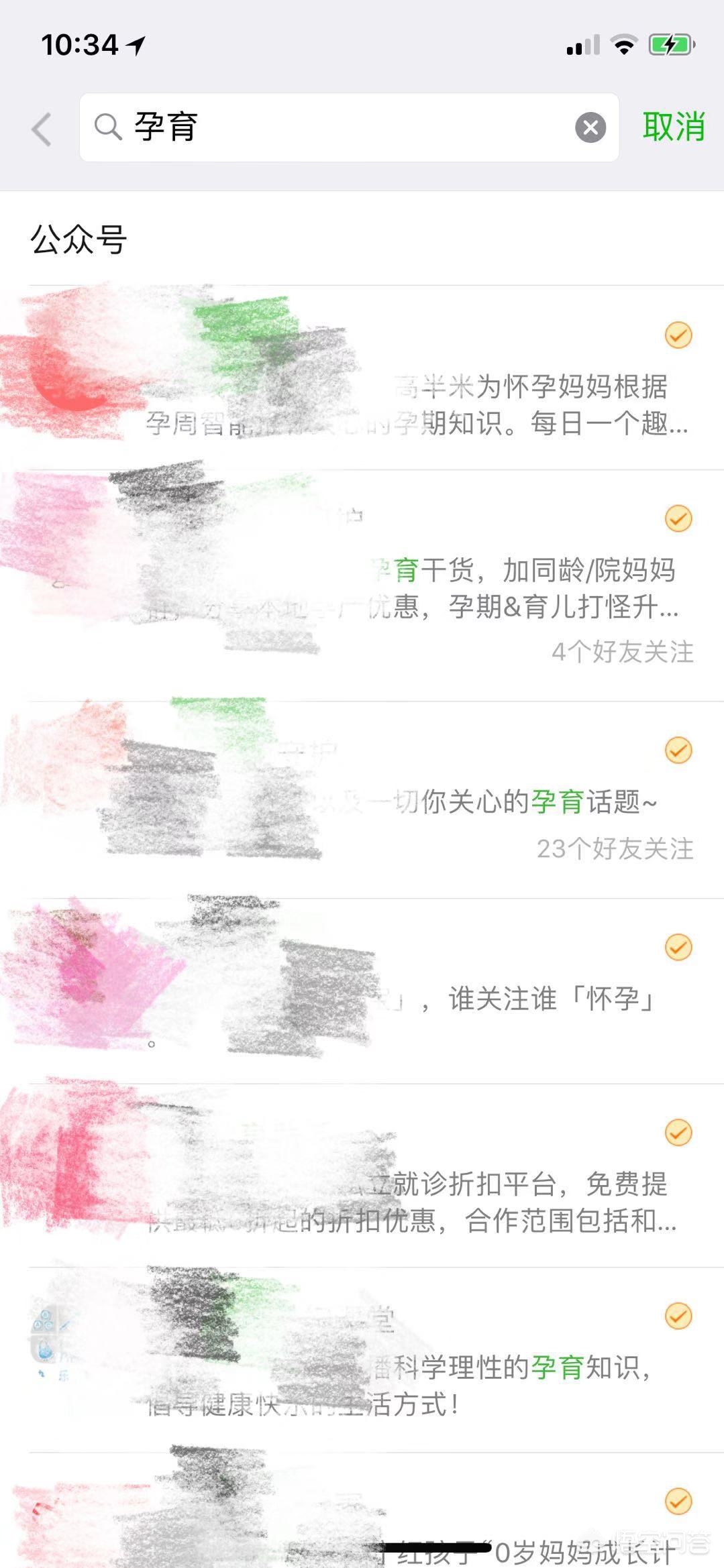Tap the verified badge on 孕育干货 account

point(677,518)
